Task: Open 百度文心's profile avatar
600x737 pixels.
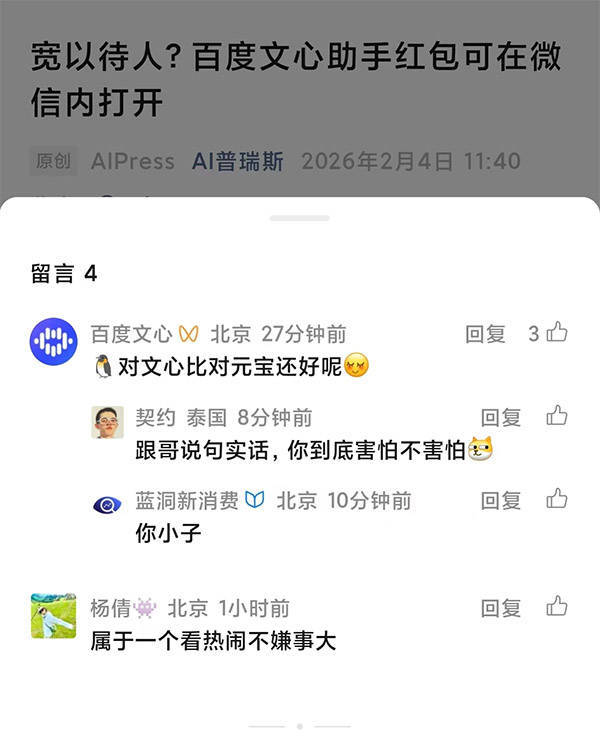Action: point(53,343)
